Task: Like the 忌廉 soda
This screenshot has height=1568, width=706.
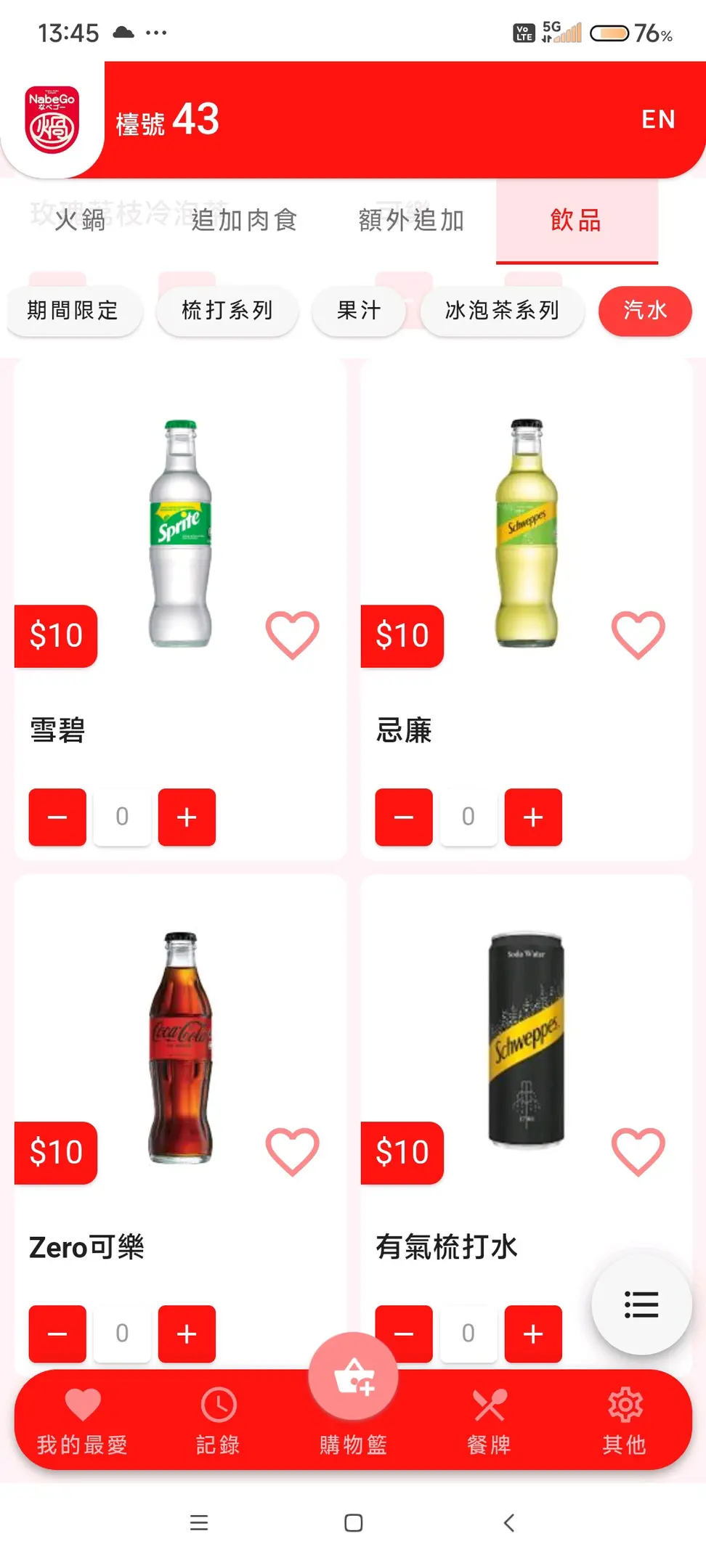Action: coord(638,635)
